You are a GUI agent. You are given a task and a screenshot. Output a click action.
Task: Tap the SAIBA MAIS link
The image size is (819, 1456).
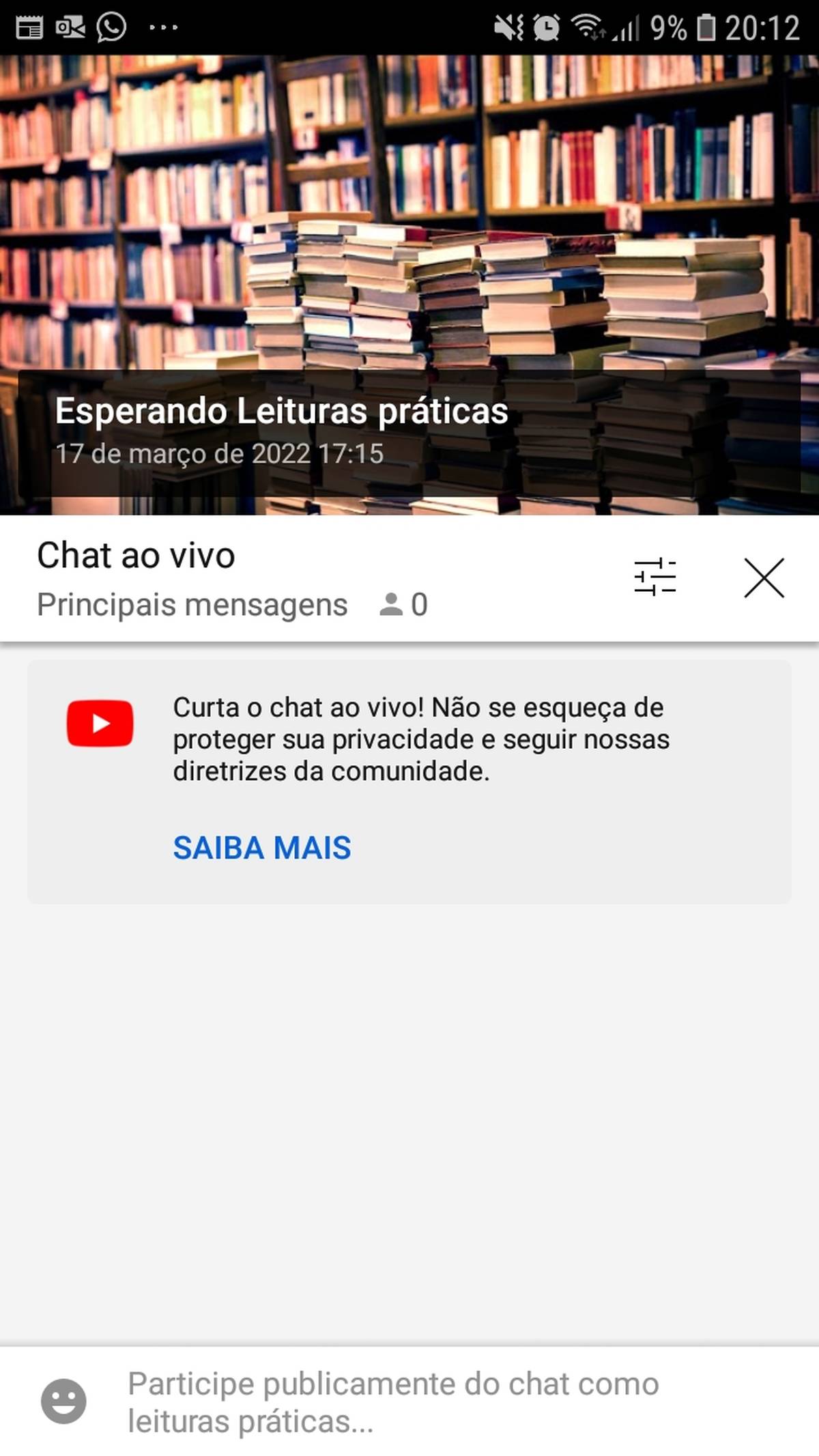coord(262,848)
